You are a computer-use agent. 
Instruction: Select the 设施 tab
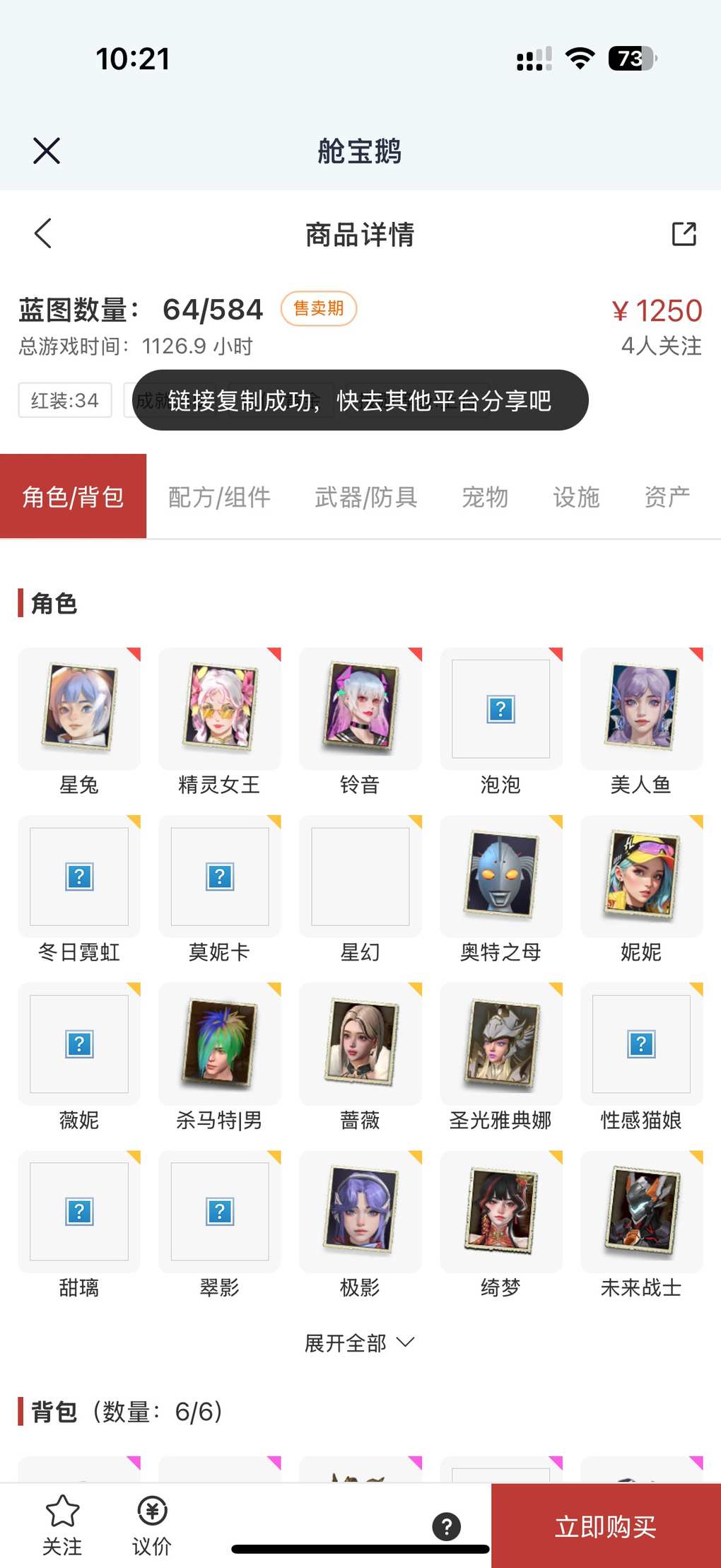click(x=576, y=497)
